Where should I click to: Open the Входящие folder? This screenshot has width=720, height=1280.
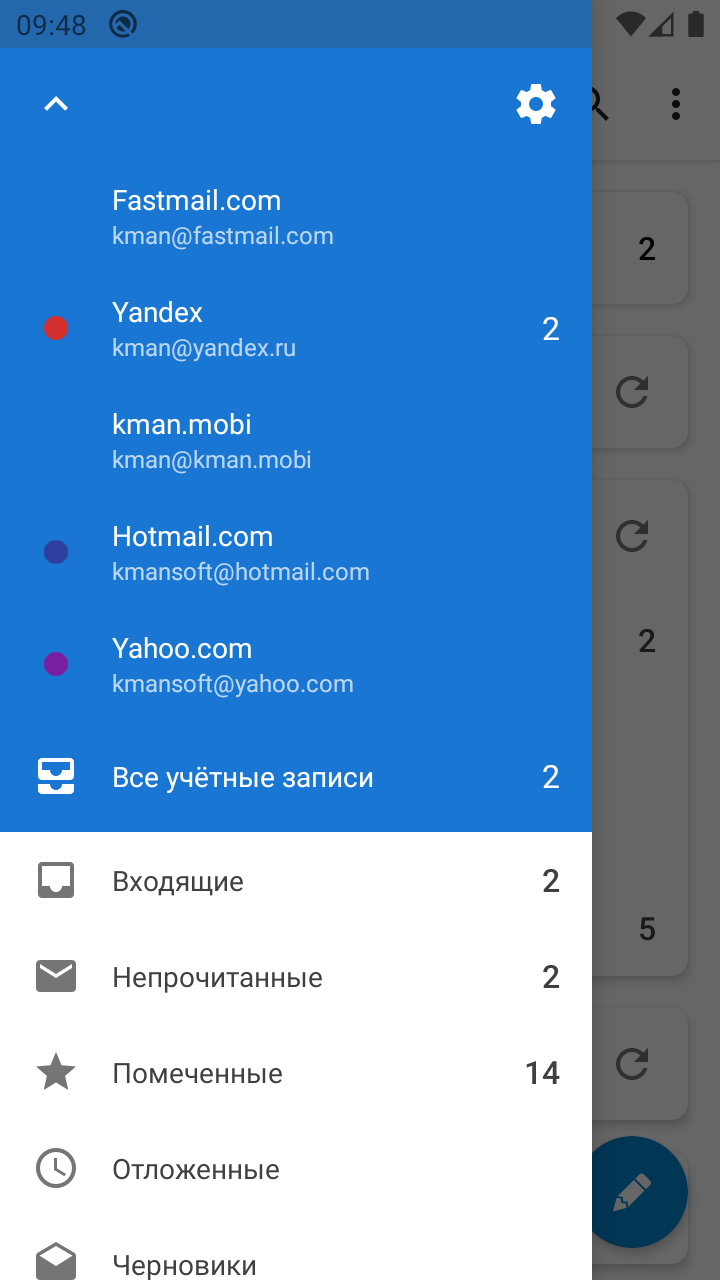296,881
